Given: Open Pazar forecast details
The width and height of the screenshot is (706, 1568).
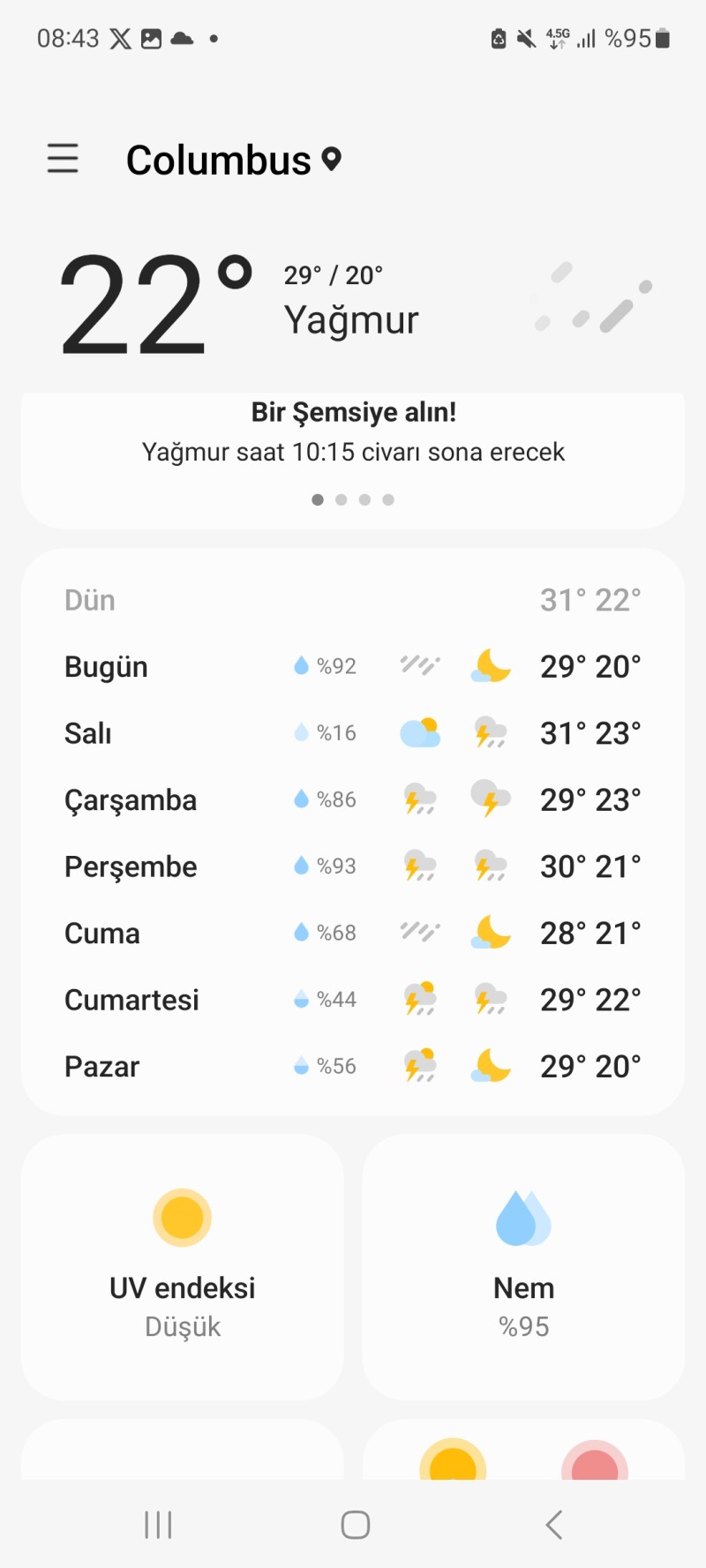Looking at the screenshot, I should click(x=353, y=1067).
